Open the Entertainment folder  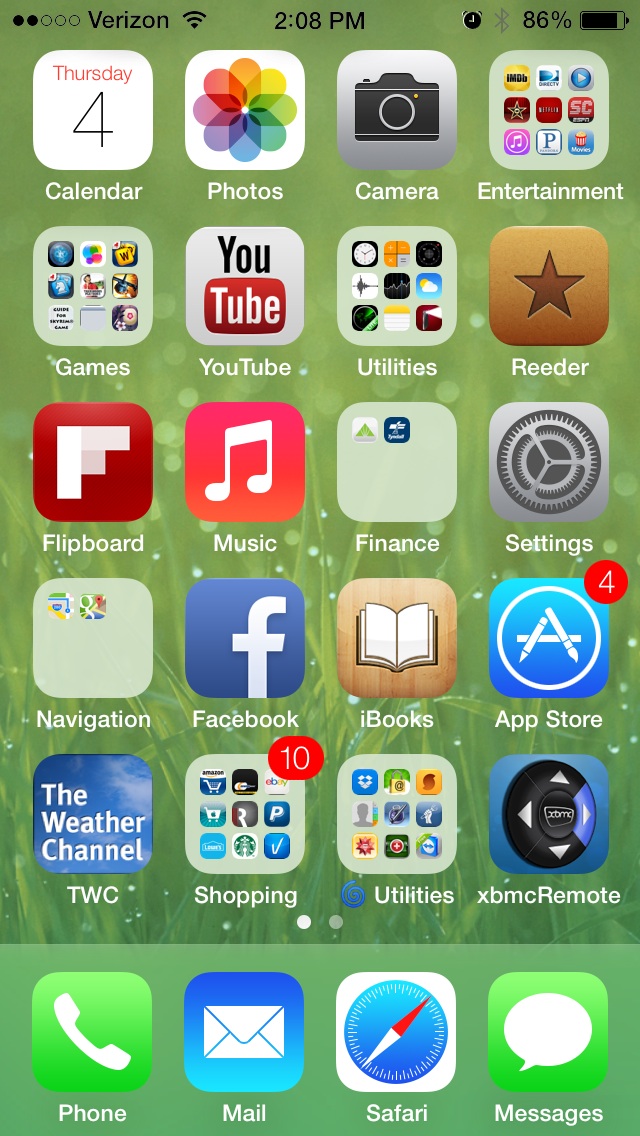pos(549,110)
